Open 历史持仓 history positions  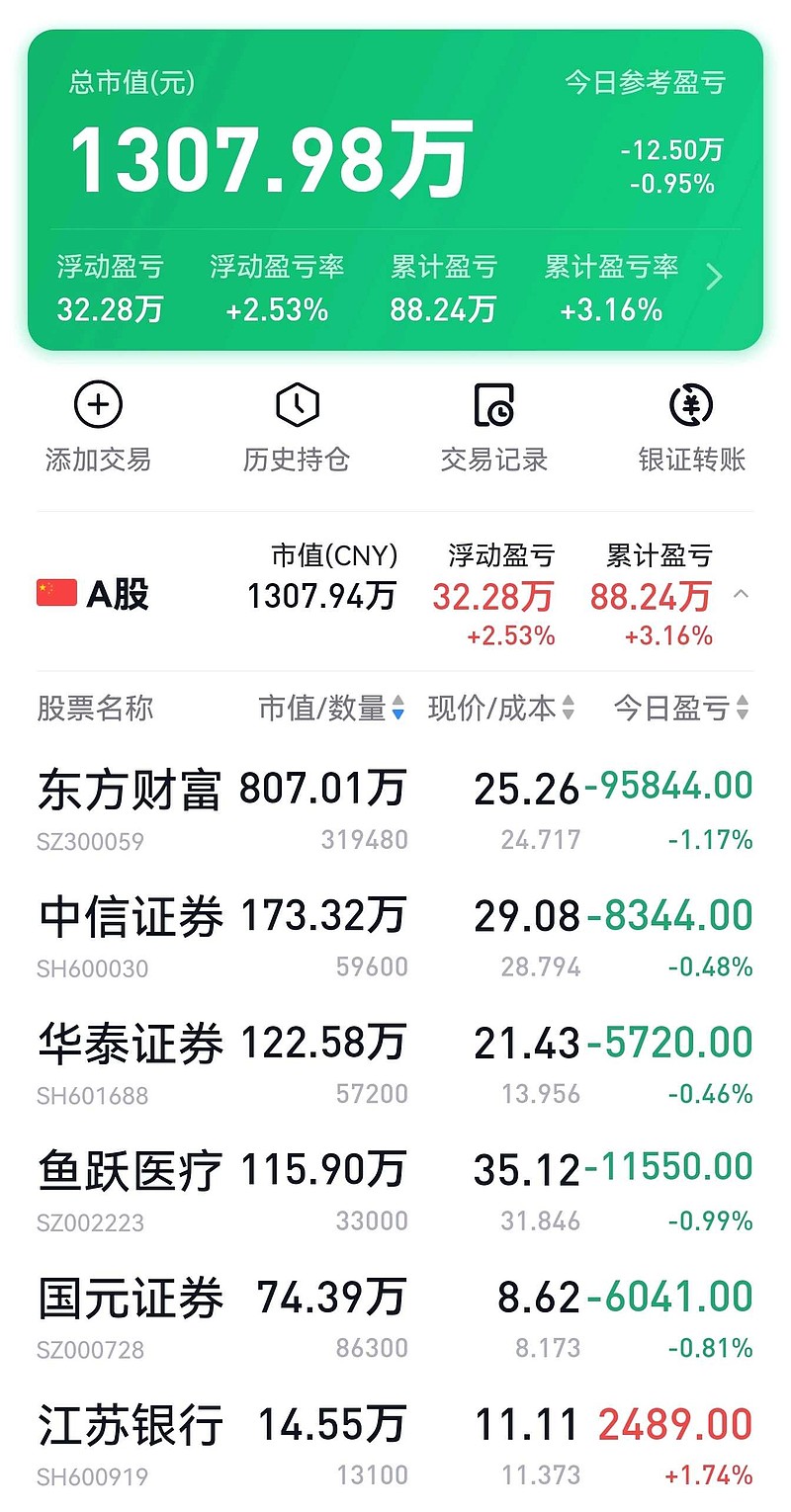coord(297,427)
